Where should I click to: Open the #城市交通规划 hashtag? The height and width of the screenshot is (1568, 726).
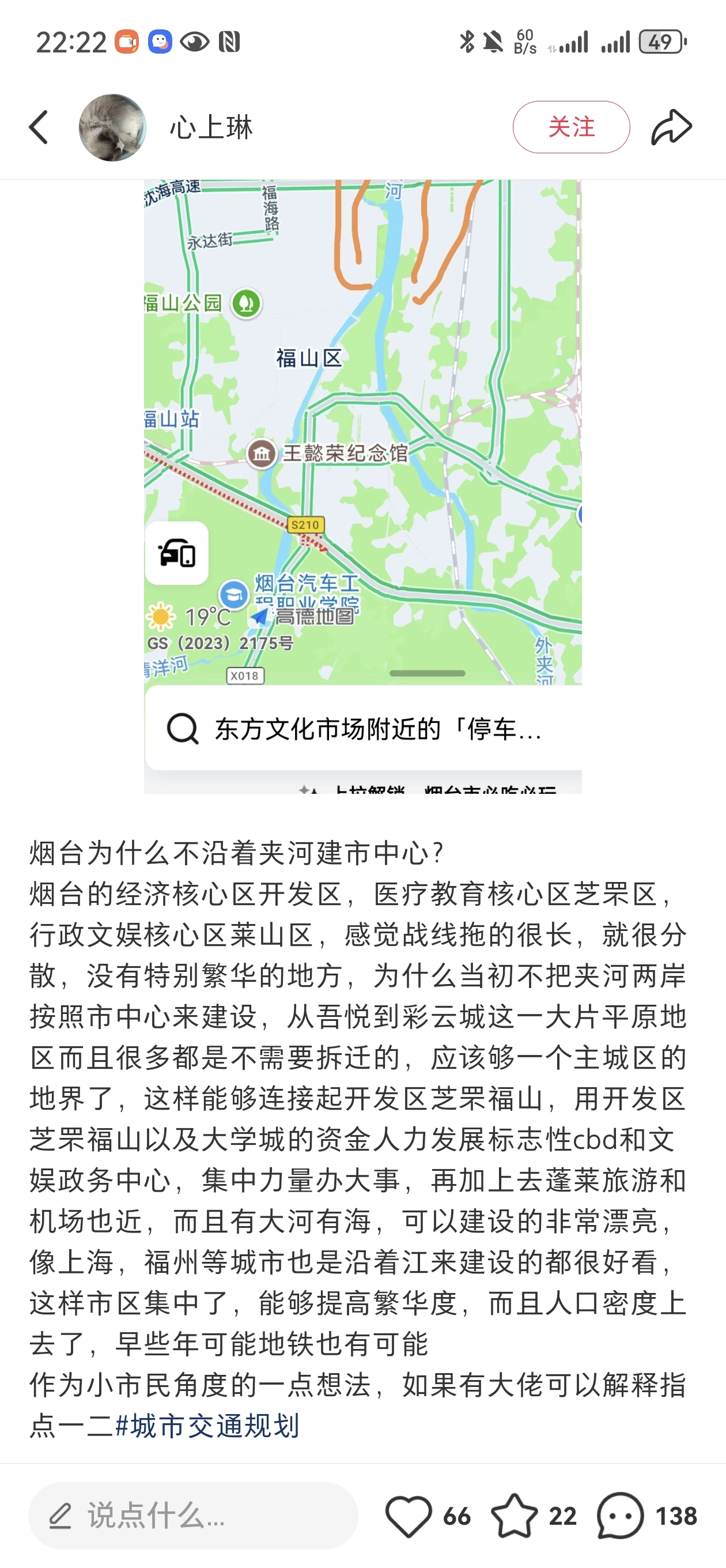click(x=207, y=1426)
